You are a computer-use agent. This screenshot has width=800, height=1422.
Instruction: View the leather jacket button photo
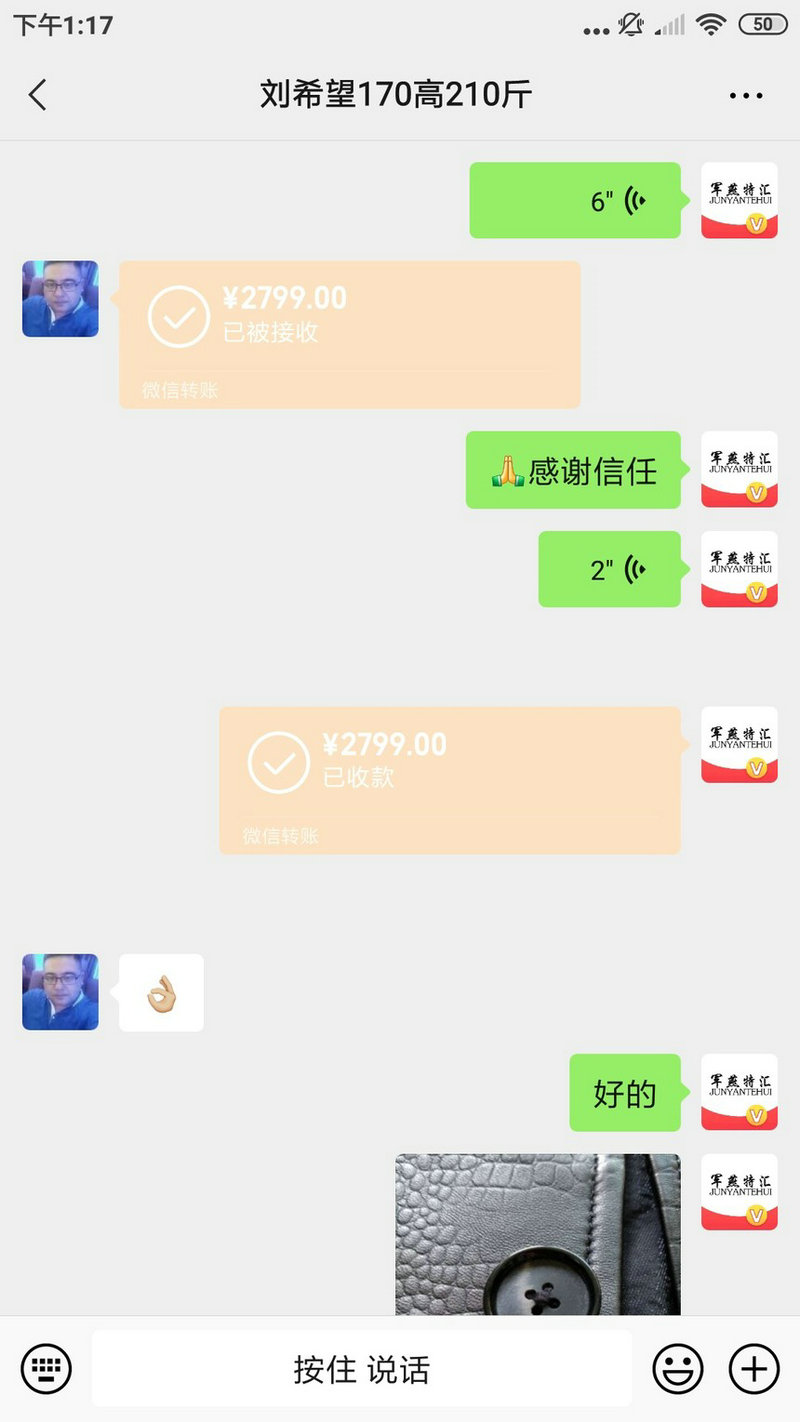coord(537,1235)
